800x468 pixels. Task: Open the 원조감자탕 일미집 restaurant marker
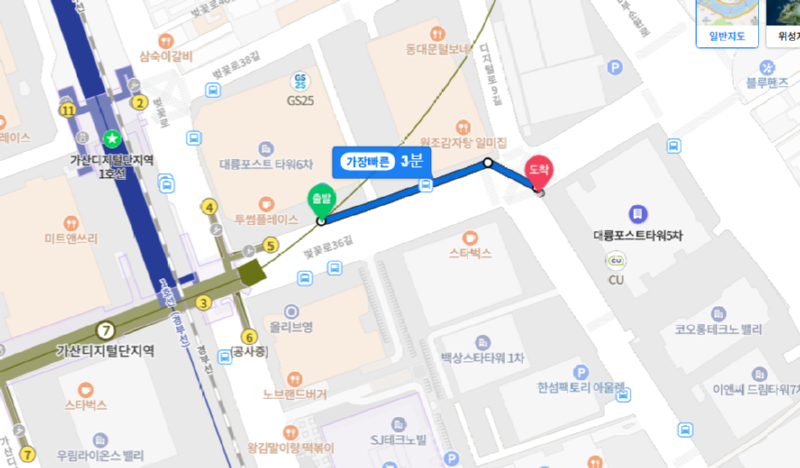tap(462, 127)
